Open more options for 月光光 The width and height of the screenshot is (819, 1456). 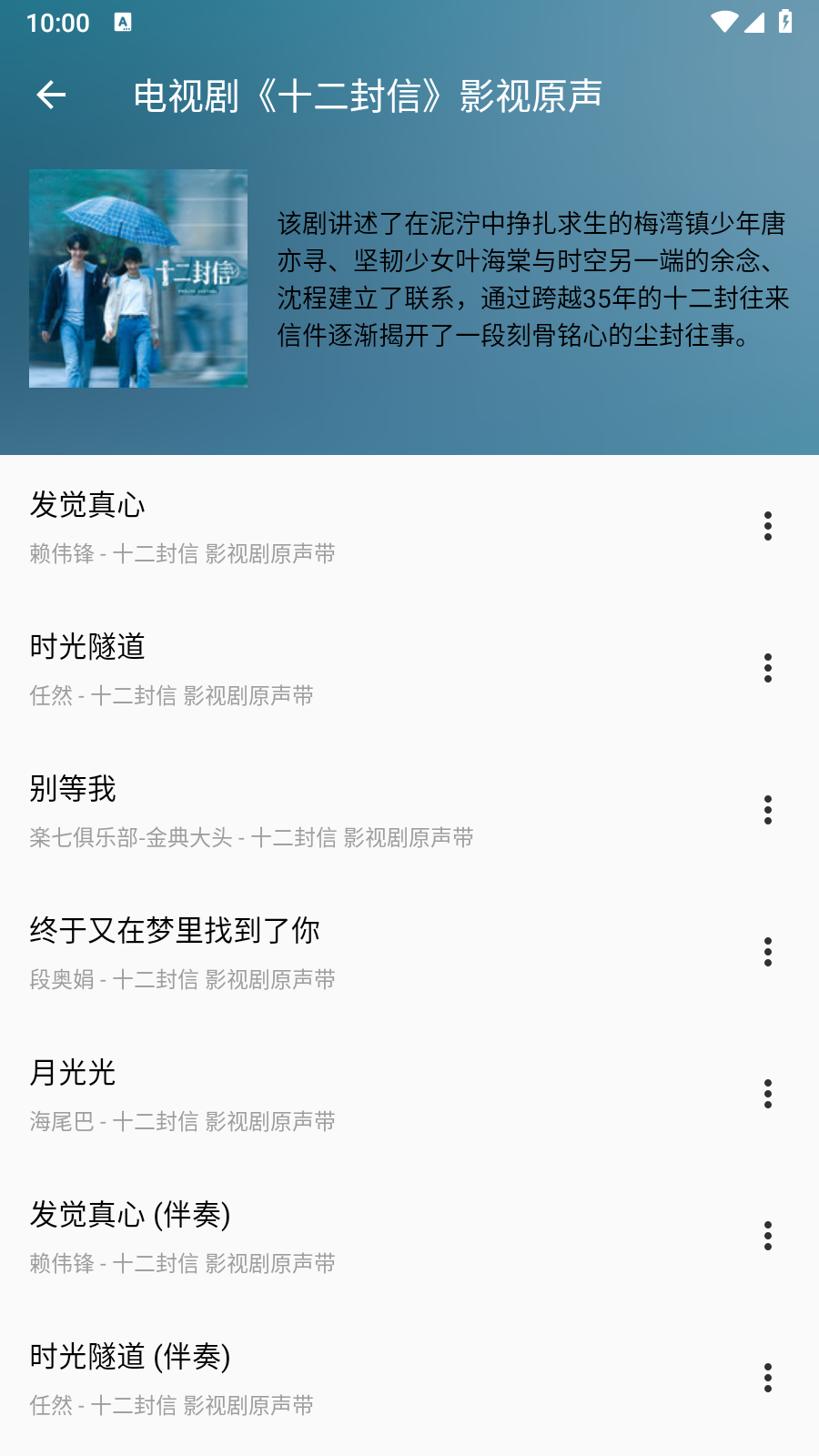pyautogui.click(x=768, y=1094)
